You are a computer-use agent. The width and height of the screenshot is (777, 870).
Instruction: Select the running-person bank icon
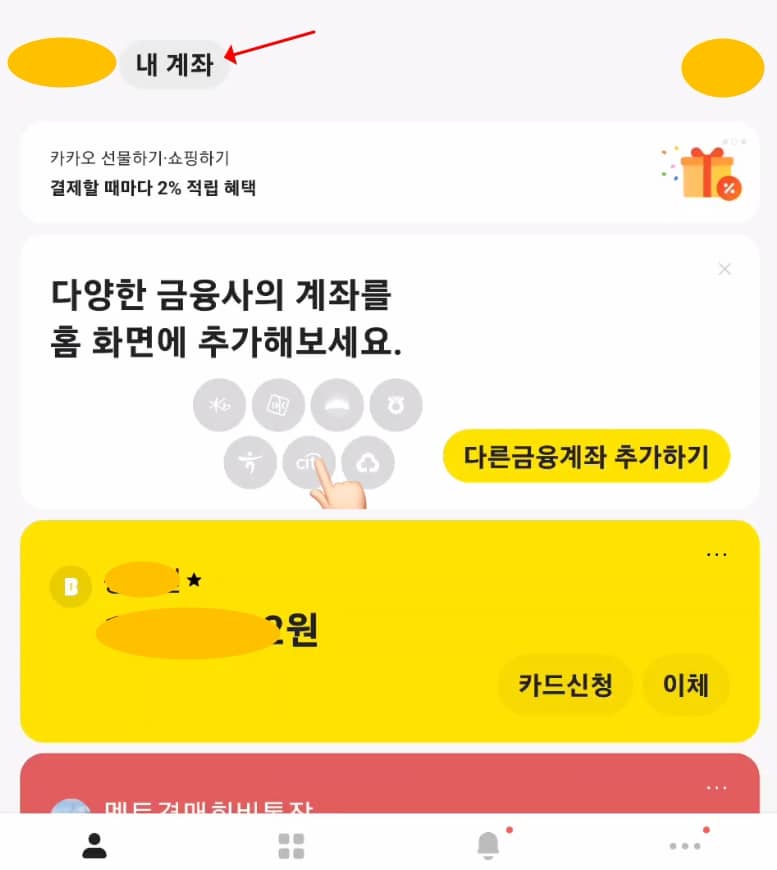(249, 462)
